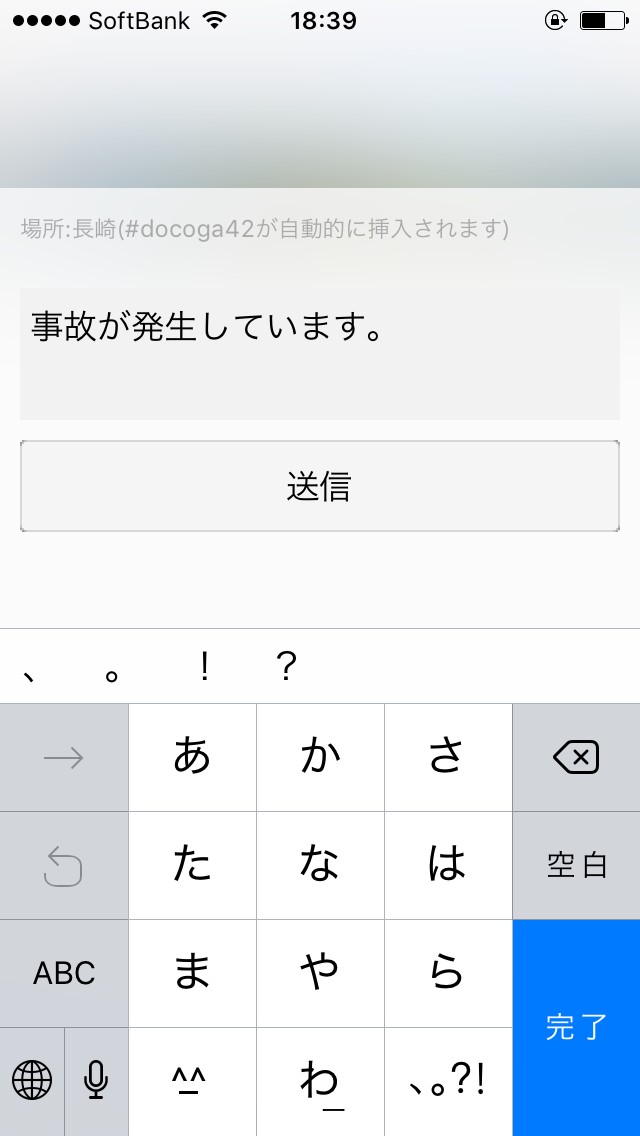
Task: Tap the 送信 send button
Action: click(320, 486)
